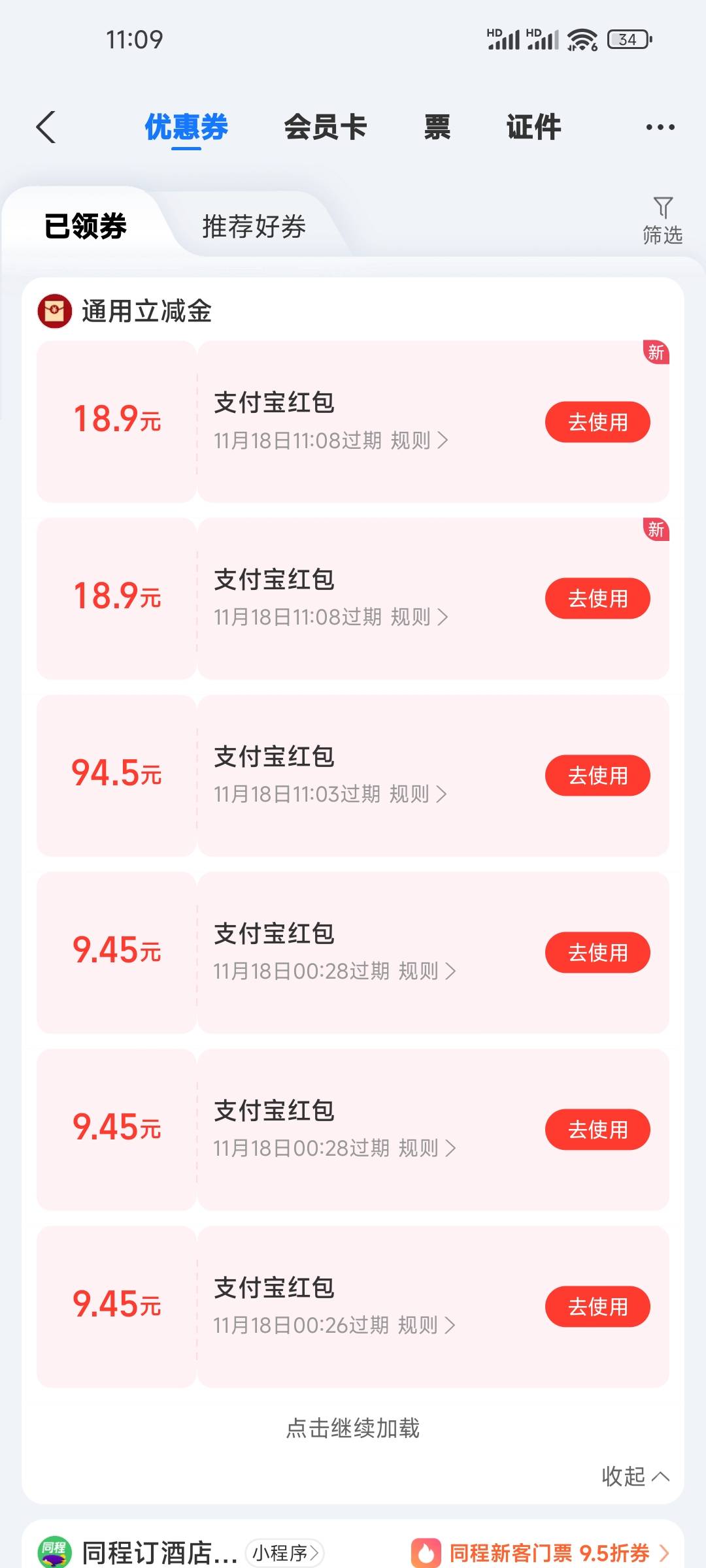Select the 优惠券 tab
The height and width of the screenshot is (1568, 706).
186,127
